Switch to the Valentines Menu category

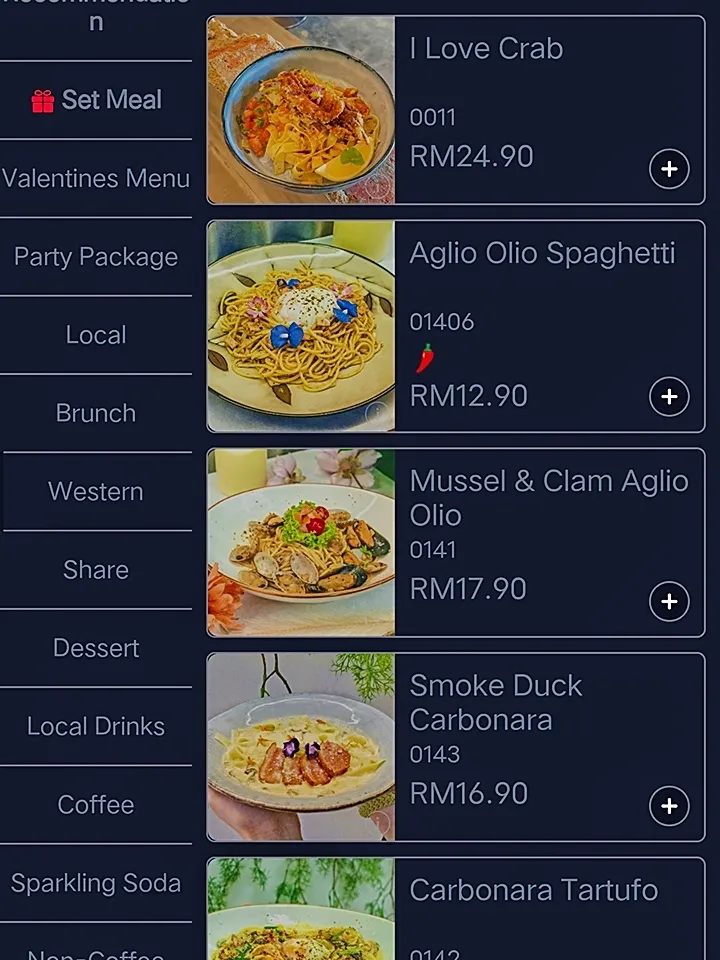pyautogui.click(x=96, y=178)
